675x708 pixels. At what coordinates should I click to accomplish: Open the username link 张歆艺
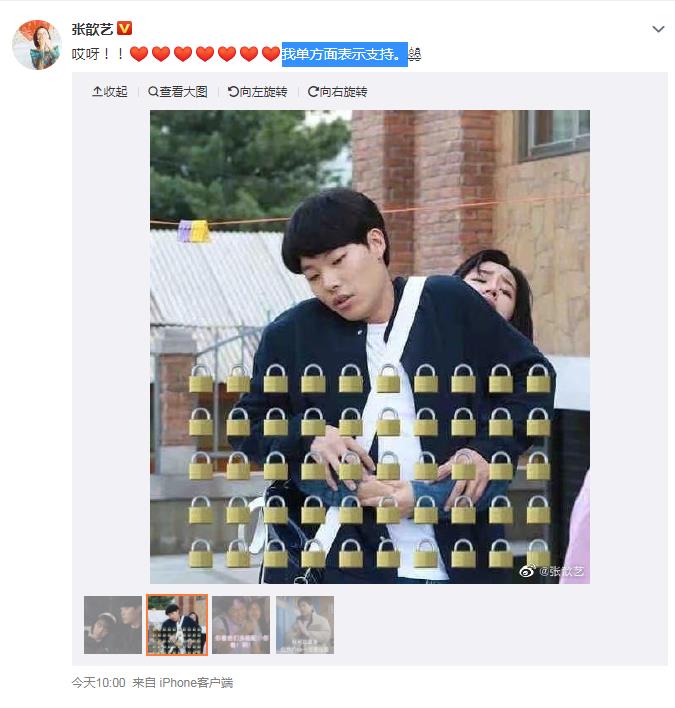point(92,29)
